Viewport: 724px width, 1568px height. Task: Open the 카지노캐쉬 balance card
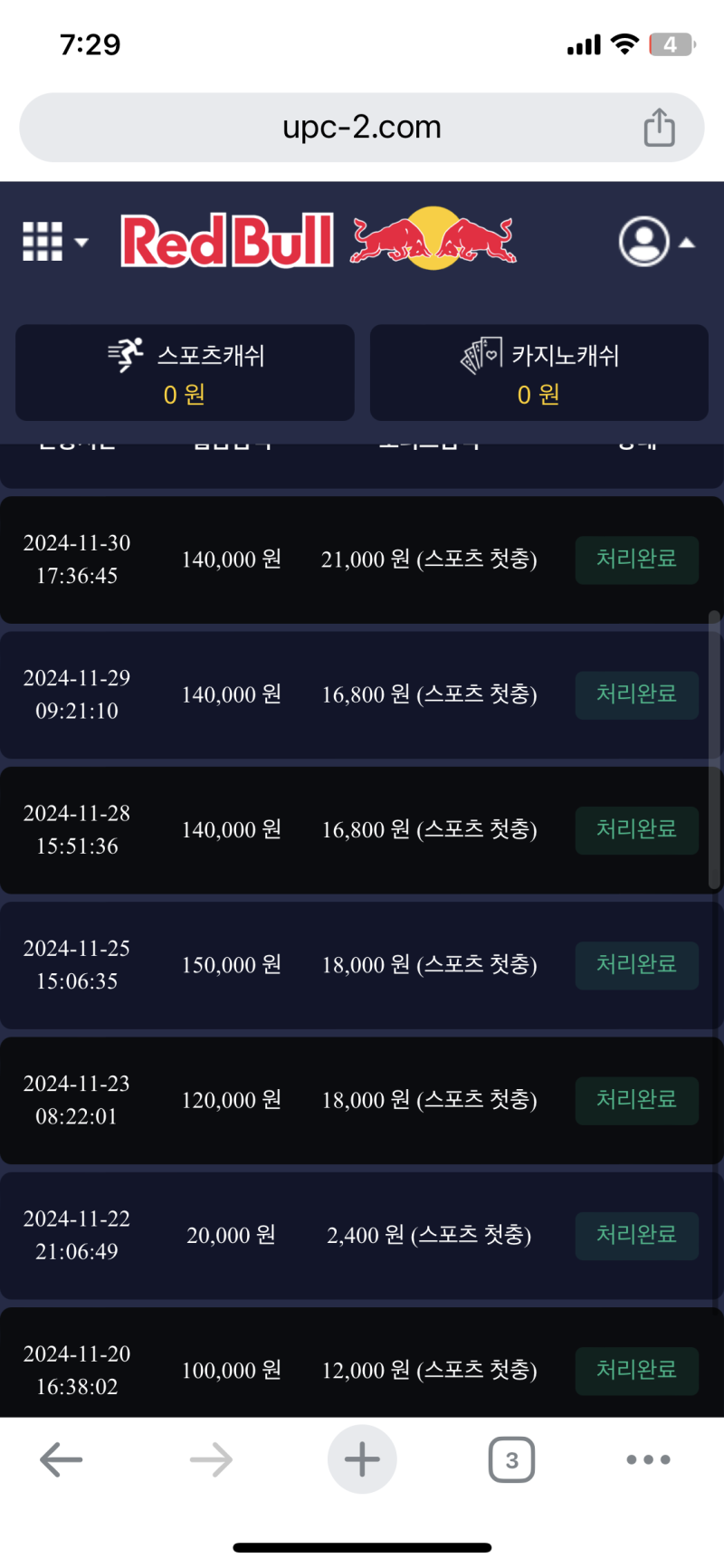[538, 373]
